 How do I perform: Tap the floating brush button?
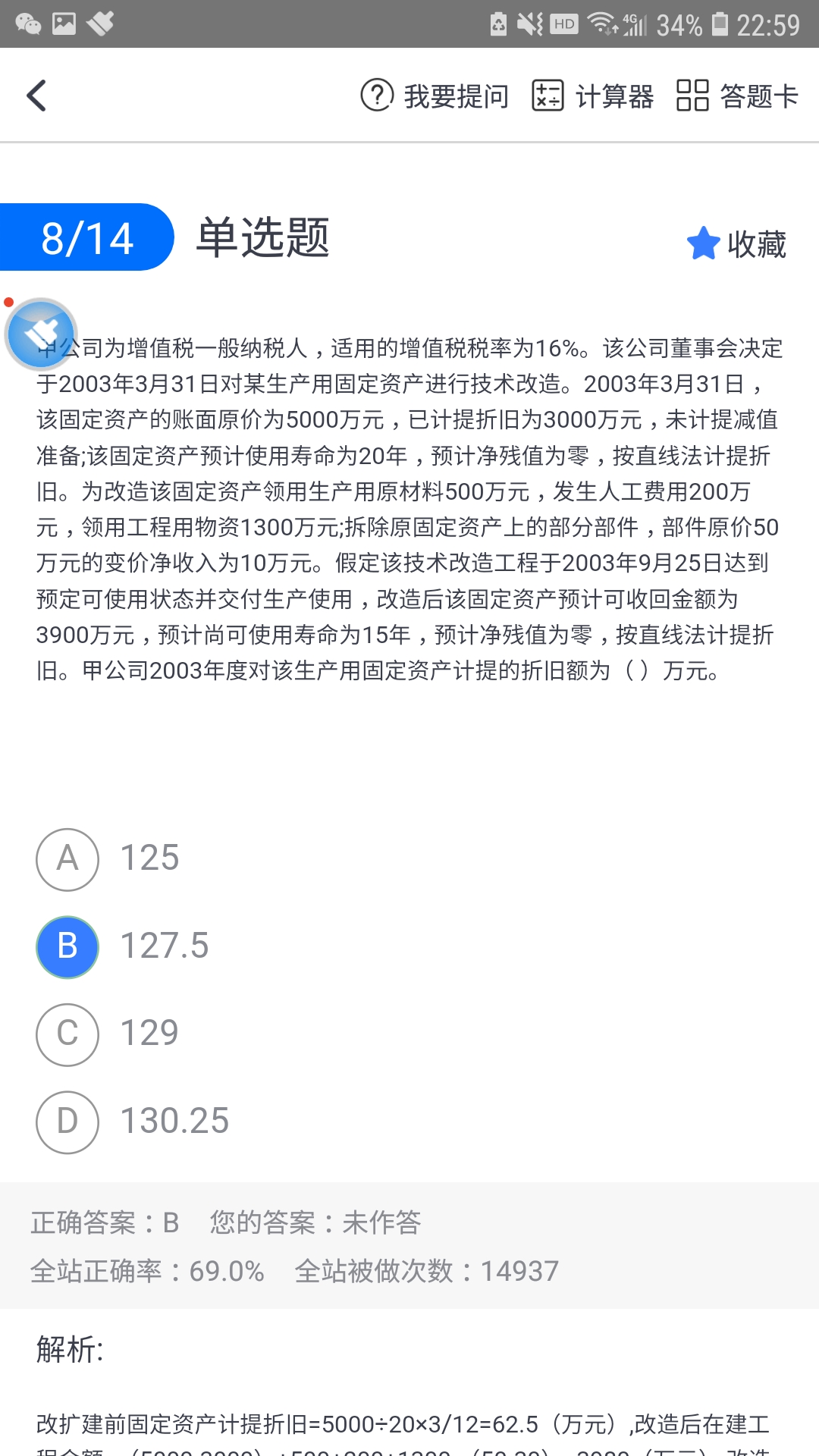pos(41,334)
